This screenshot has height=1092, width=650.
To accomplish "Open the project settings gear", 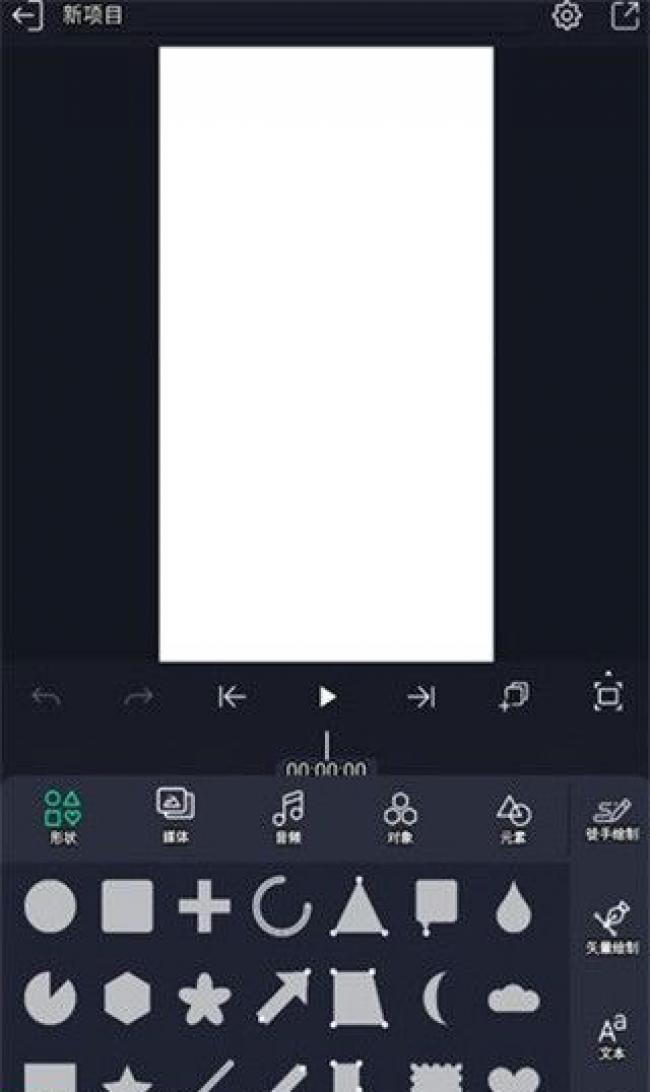I will [566, 15].
